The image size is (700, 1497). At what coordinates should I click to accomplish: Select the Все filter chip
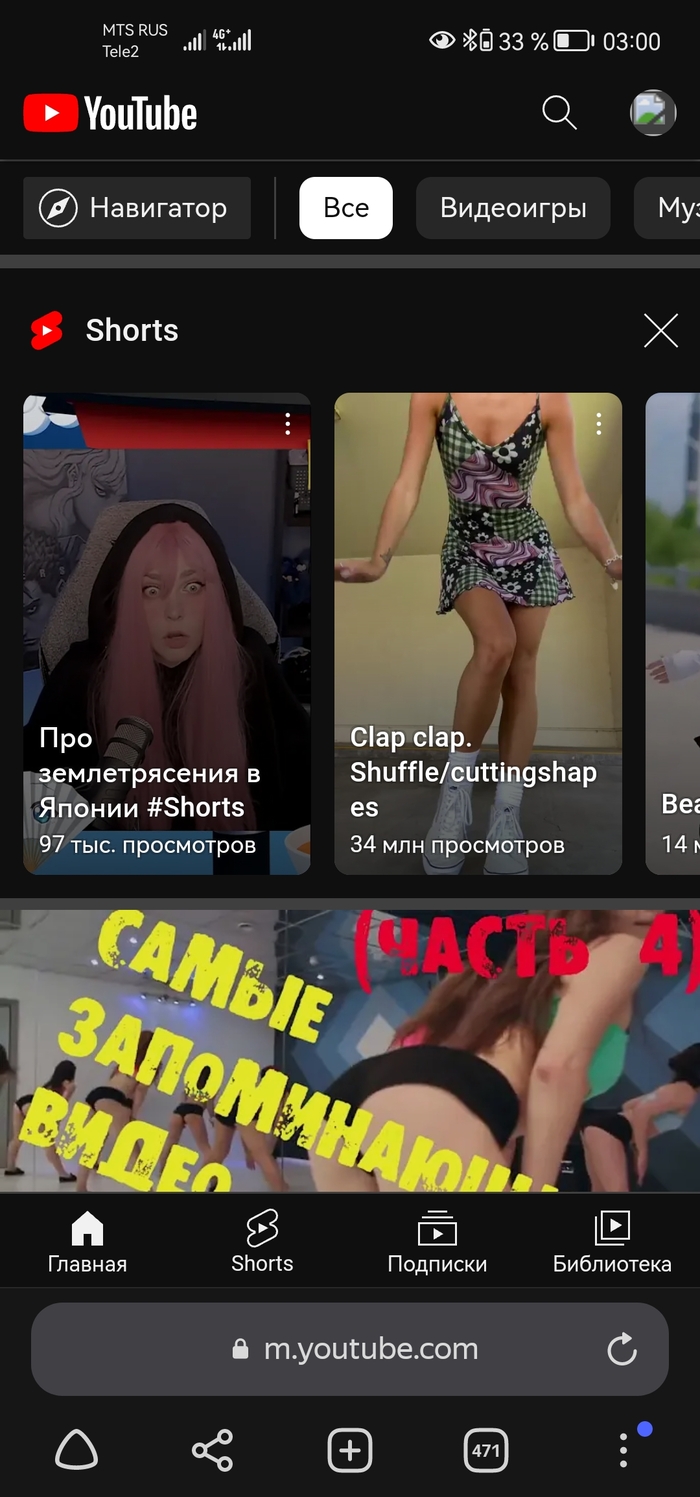coord(346,208)
